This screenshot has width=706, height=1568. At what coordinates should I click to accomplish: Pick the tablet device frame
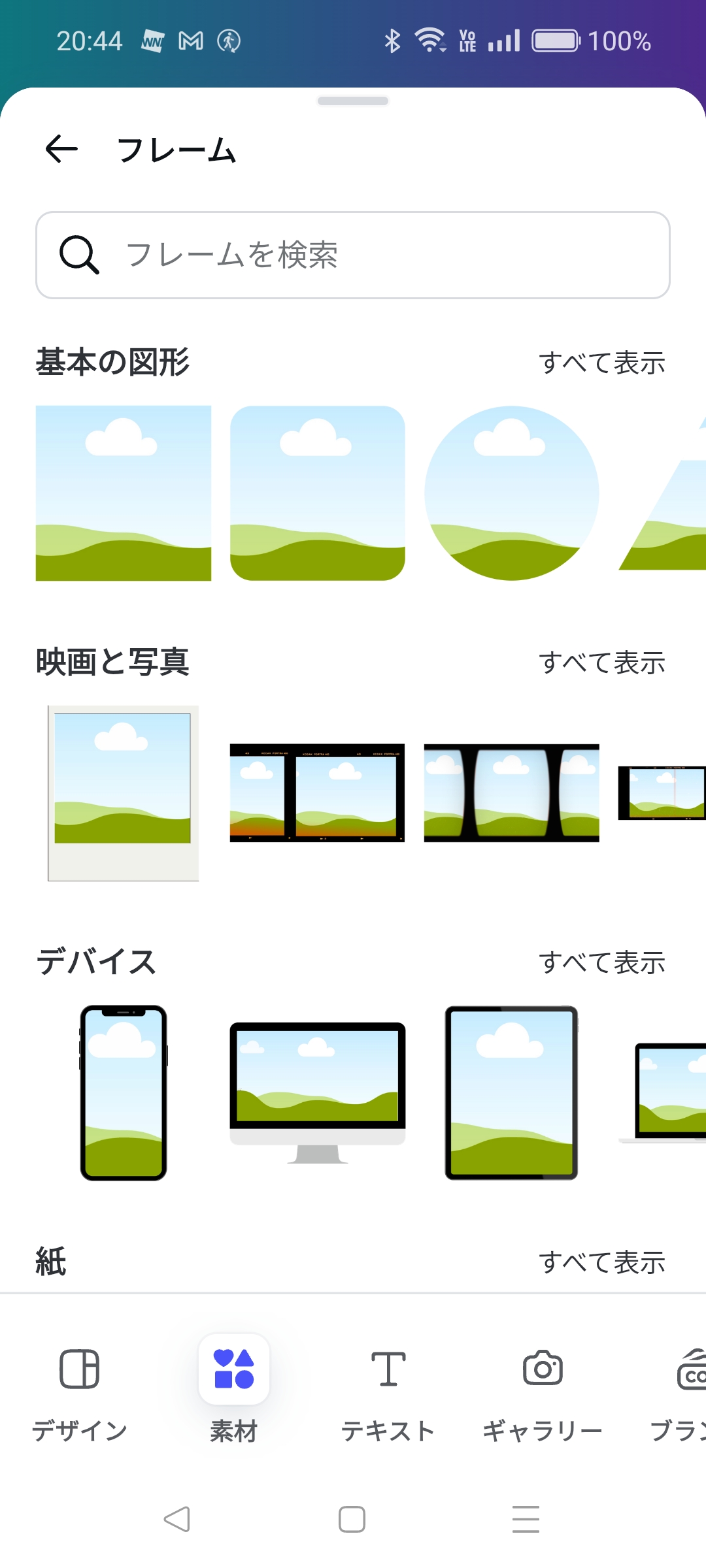(x=512, y=1093)
